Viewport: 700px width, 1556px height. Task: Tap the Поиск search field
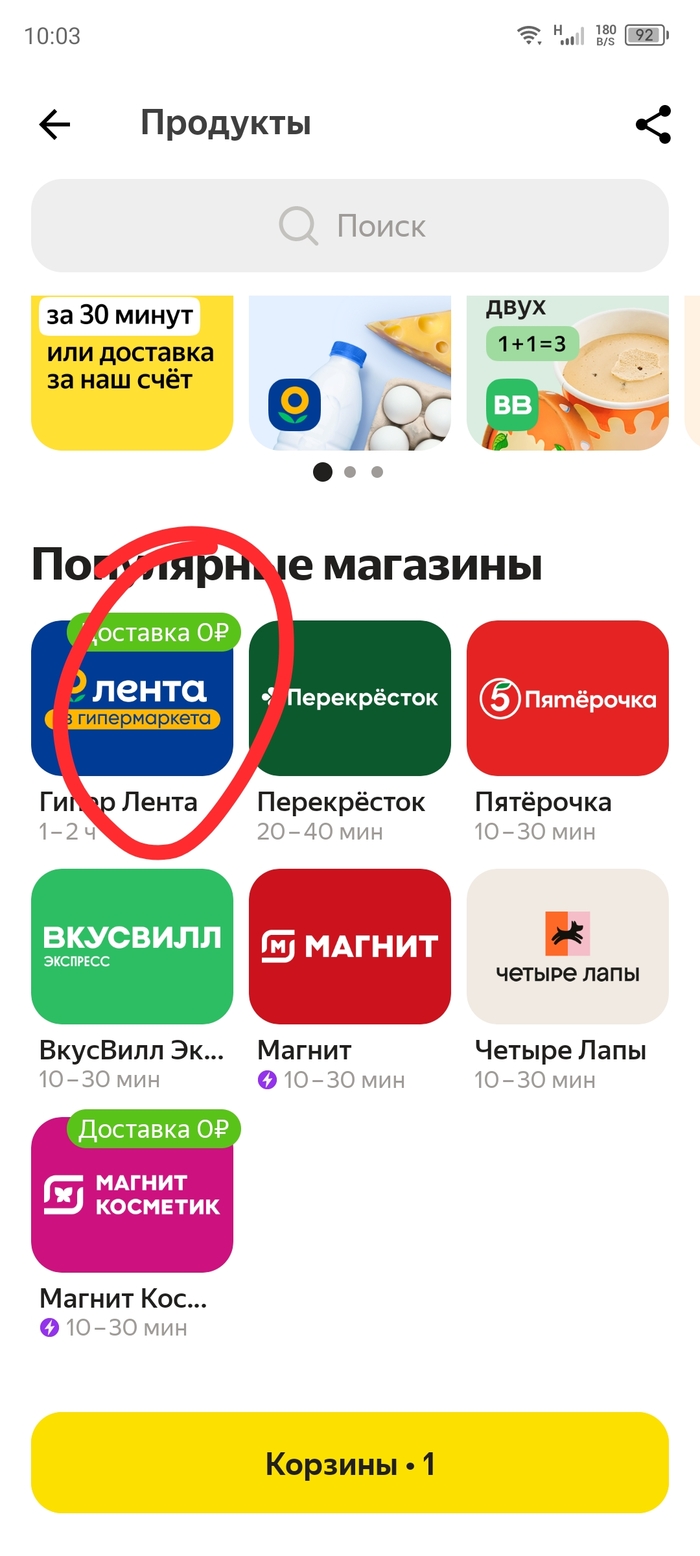[349, 226]
